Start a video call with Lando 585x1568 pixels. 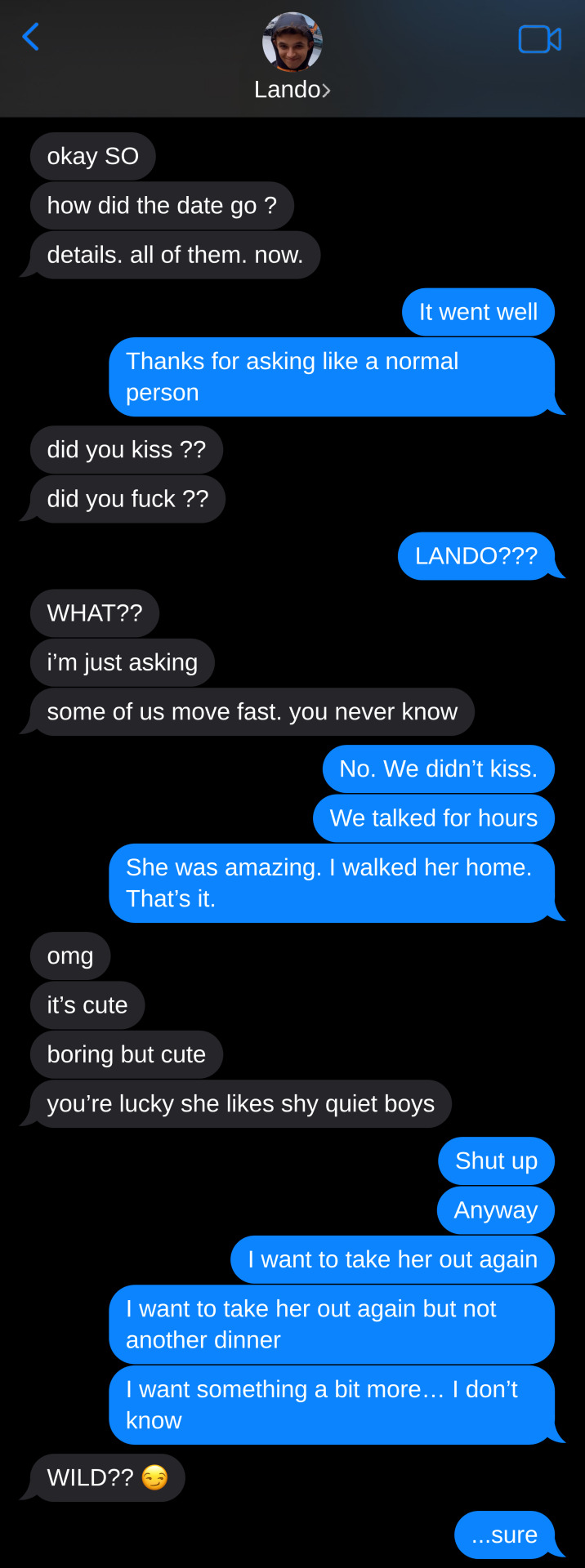(x=539, y=39)
